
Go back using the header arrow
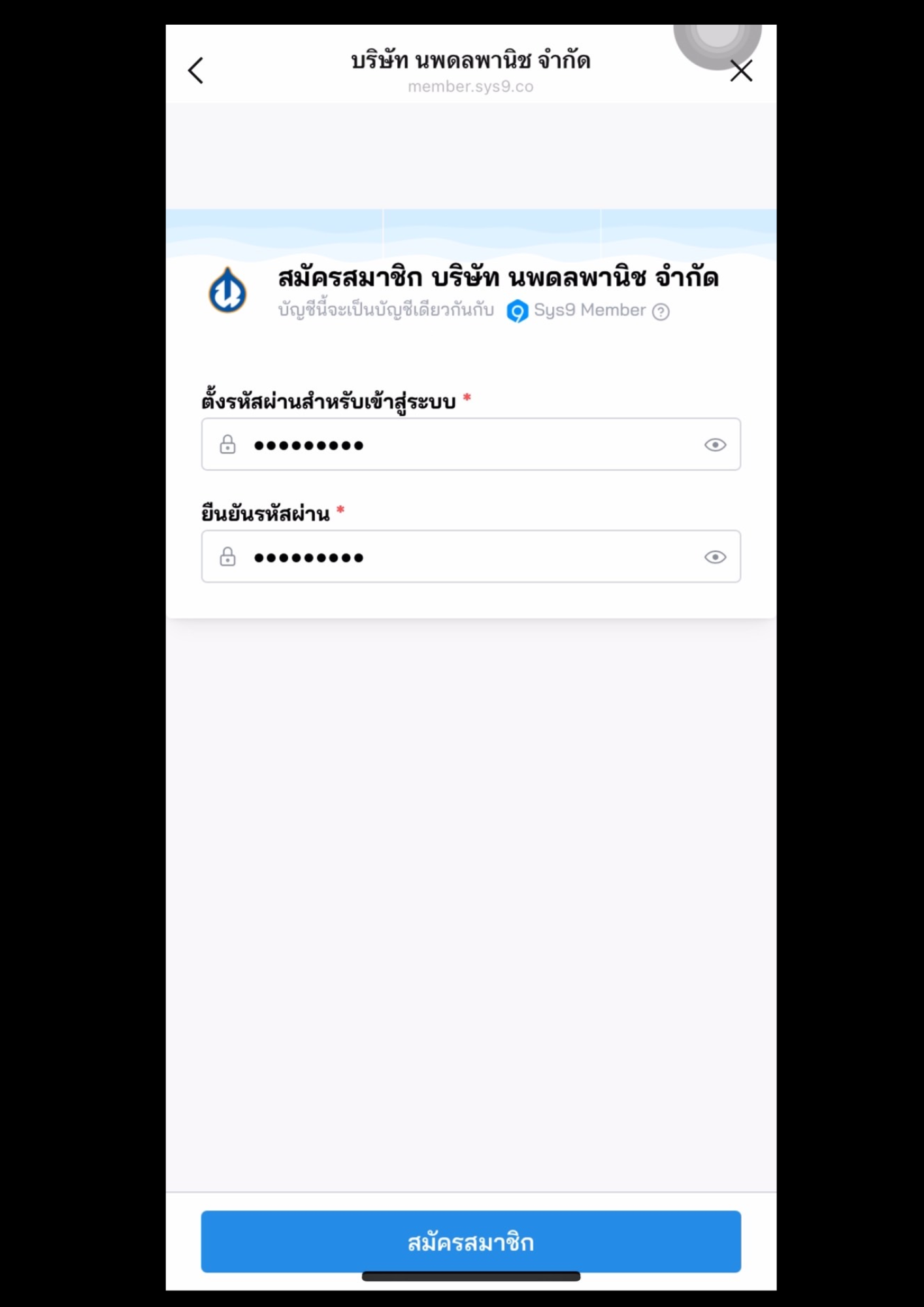point(196,71)
